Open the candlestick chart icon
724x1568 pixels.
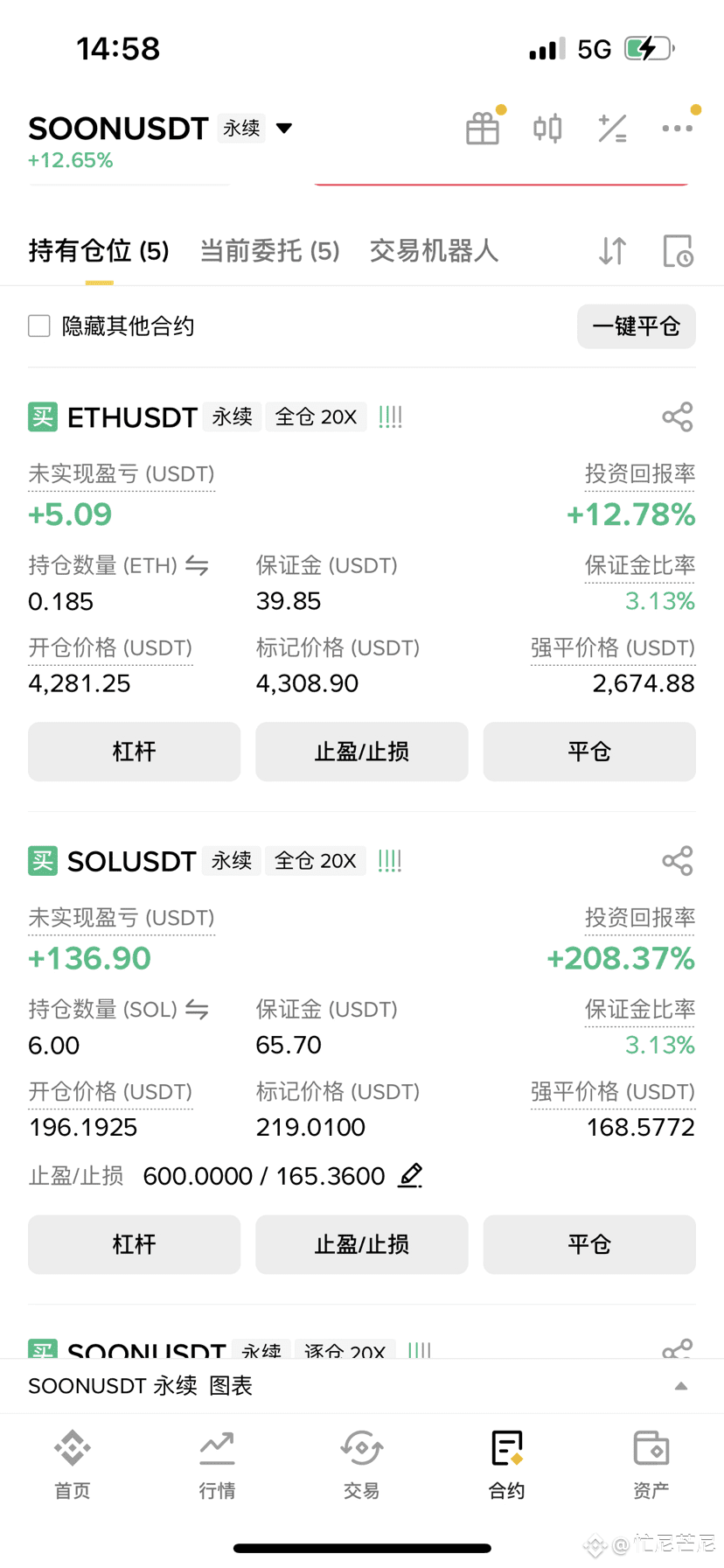tap(548, 129)
